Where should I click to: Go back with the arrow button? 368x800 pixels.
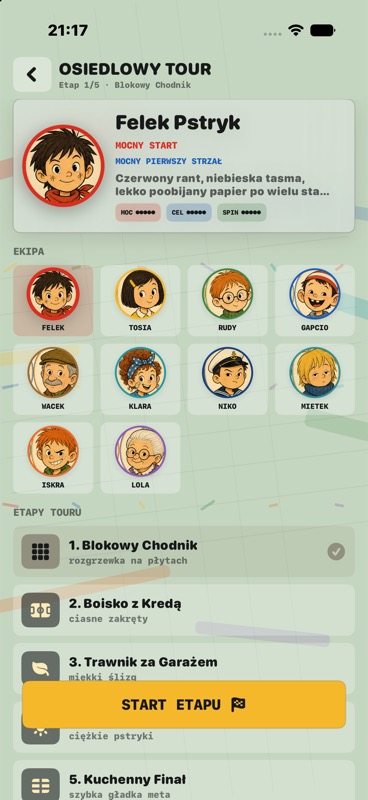32,74
